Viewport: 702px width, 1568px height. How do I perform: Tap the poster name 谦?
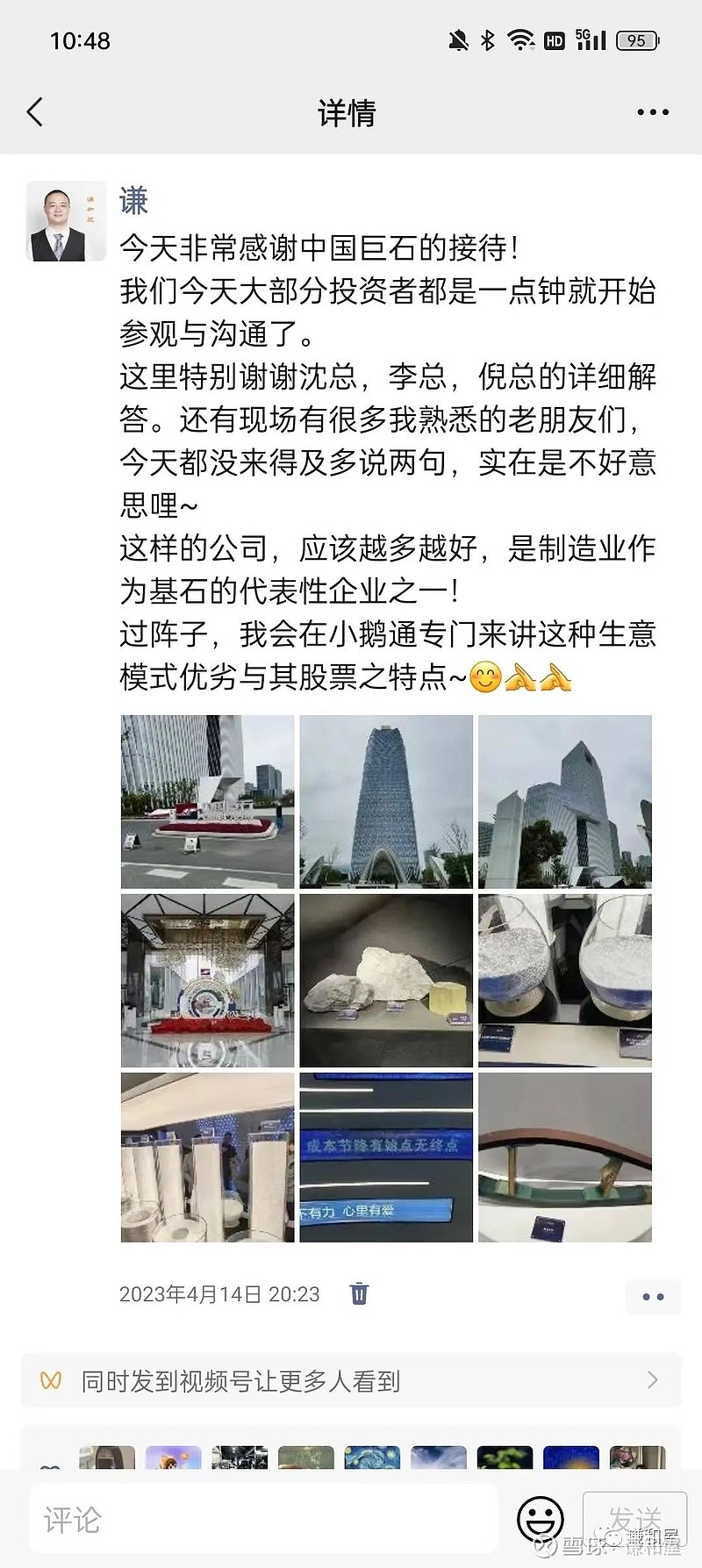[133, 201]
